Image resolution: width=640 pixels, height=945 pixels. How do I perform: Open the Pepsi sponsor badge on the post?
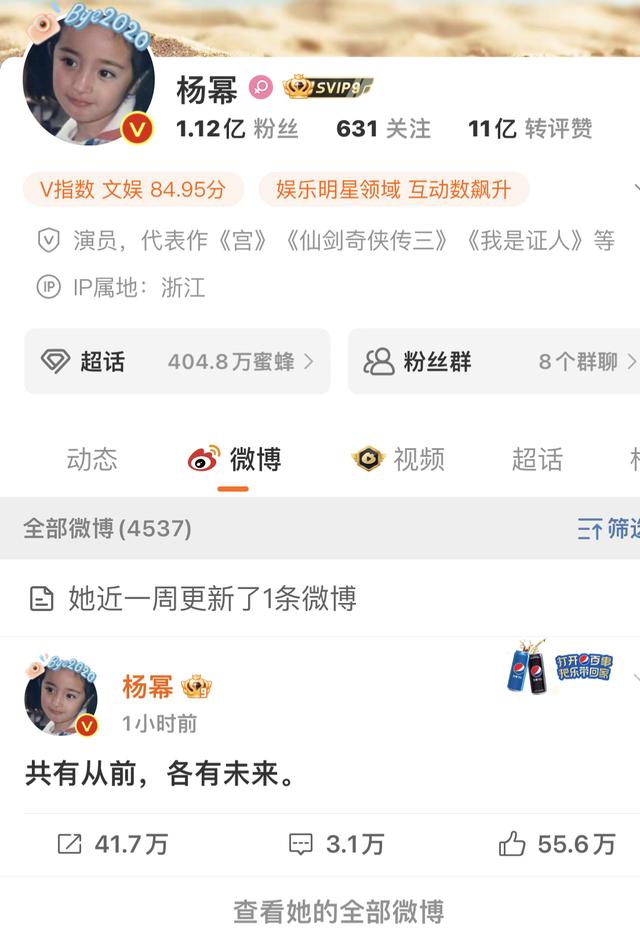558,668
